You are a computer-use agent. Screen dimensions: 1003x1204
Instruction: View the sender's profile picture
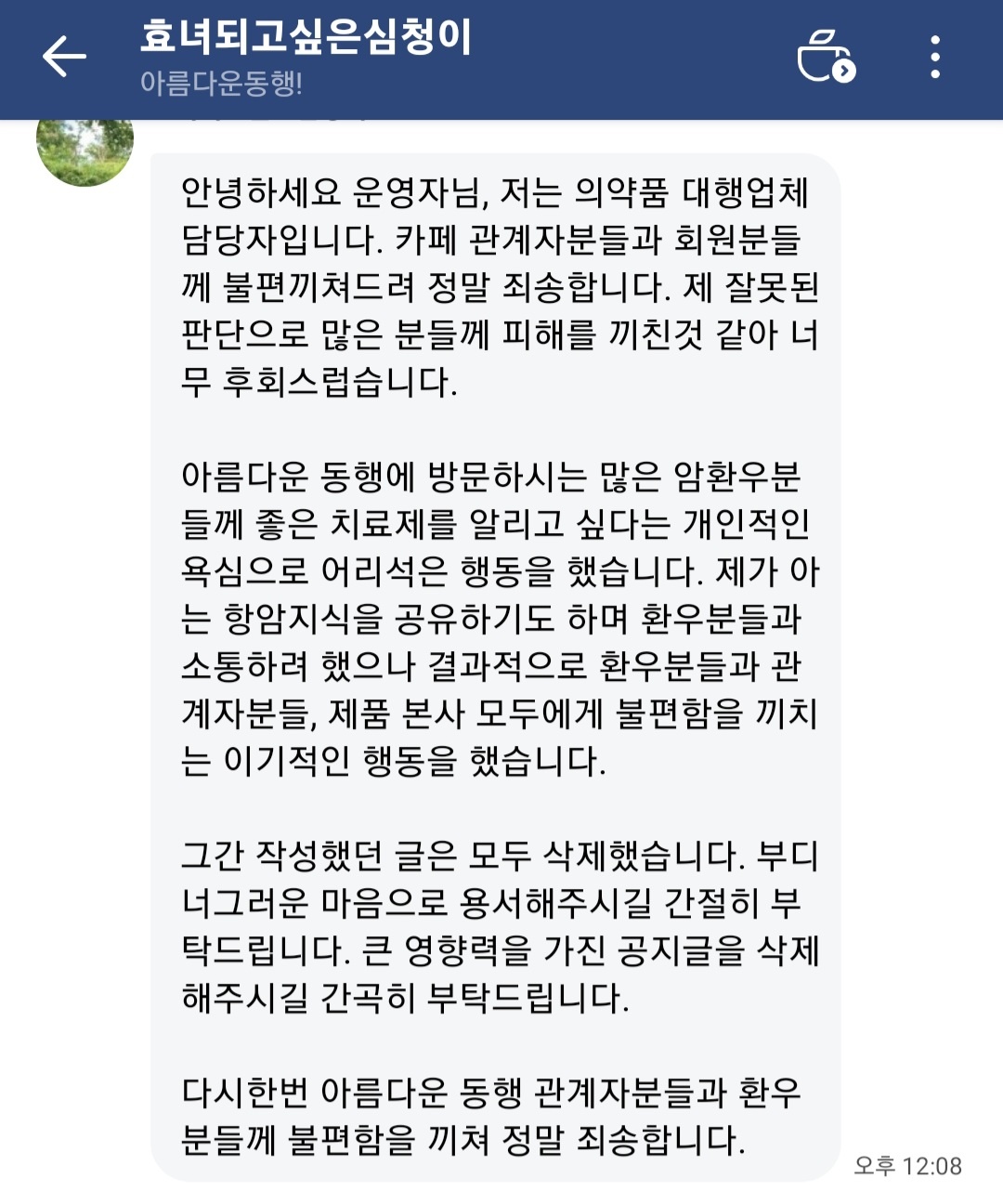pos(85,149)
